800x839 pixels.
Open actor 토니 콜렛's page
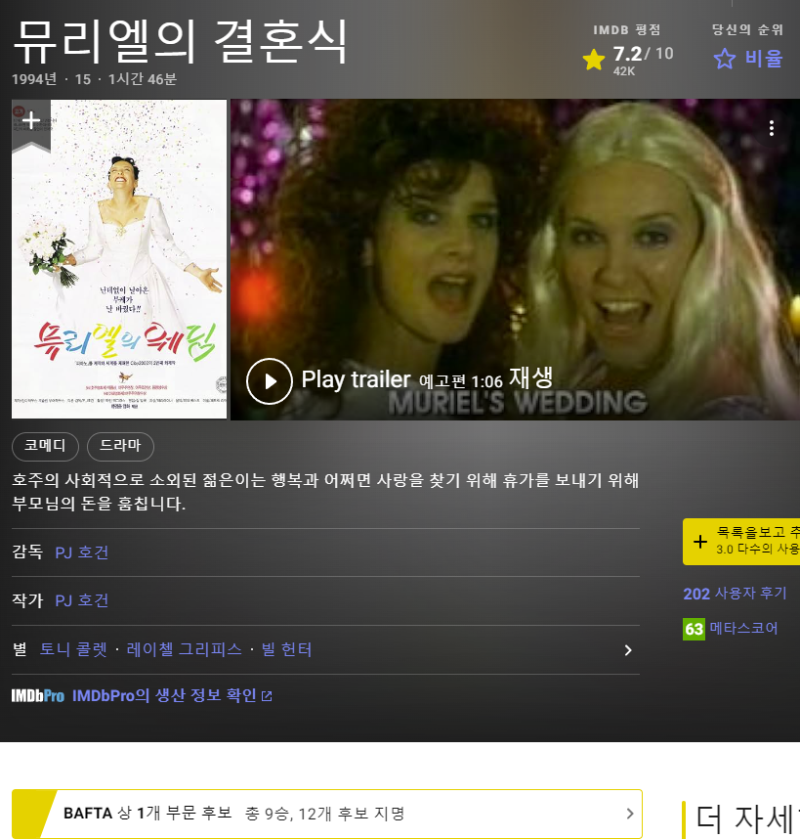tap(73, 649)
